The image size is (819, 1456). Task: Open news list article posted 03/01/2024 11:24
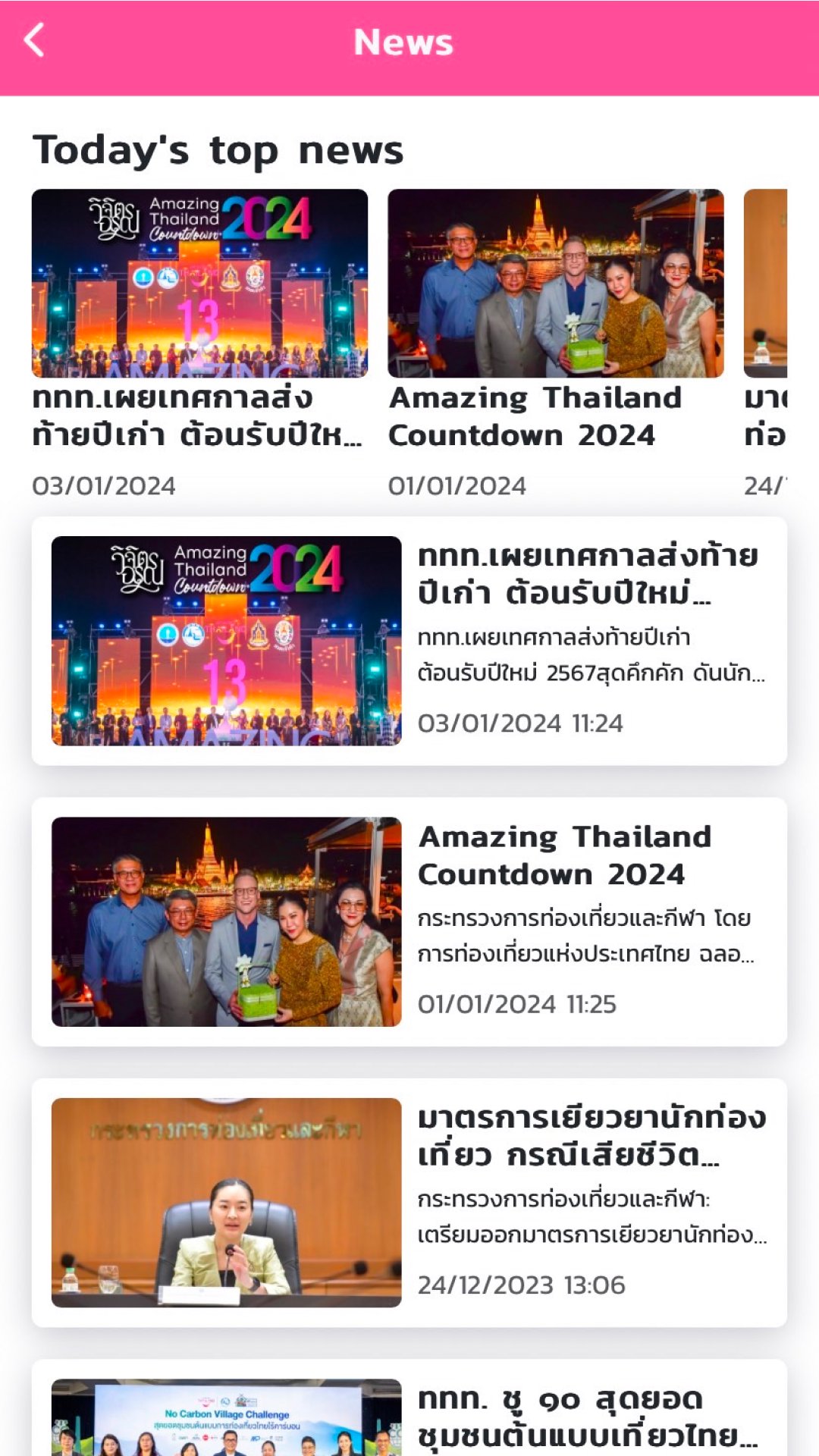click(x=409, y=641)
